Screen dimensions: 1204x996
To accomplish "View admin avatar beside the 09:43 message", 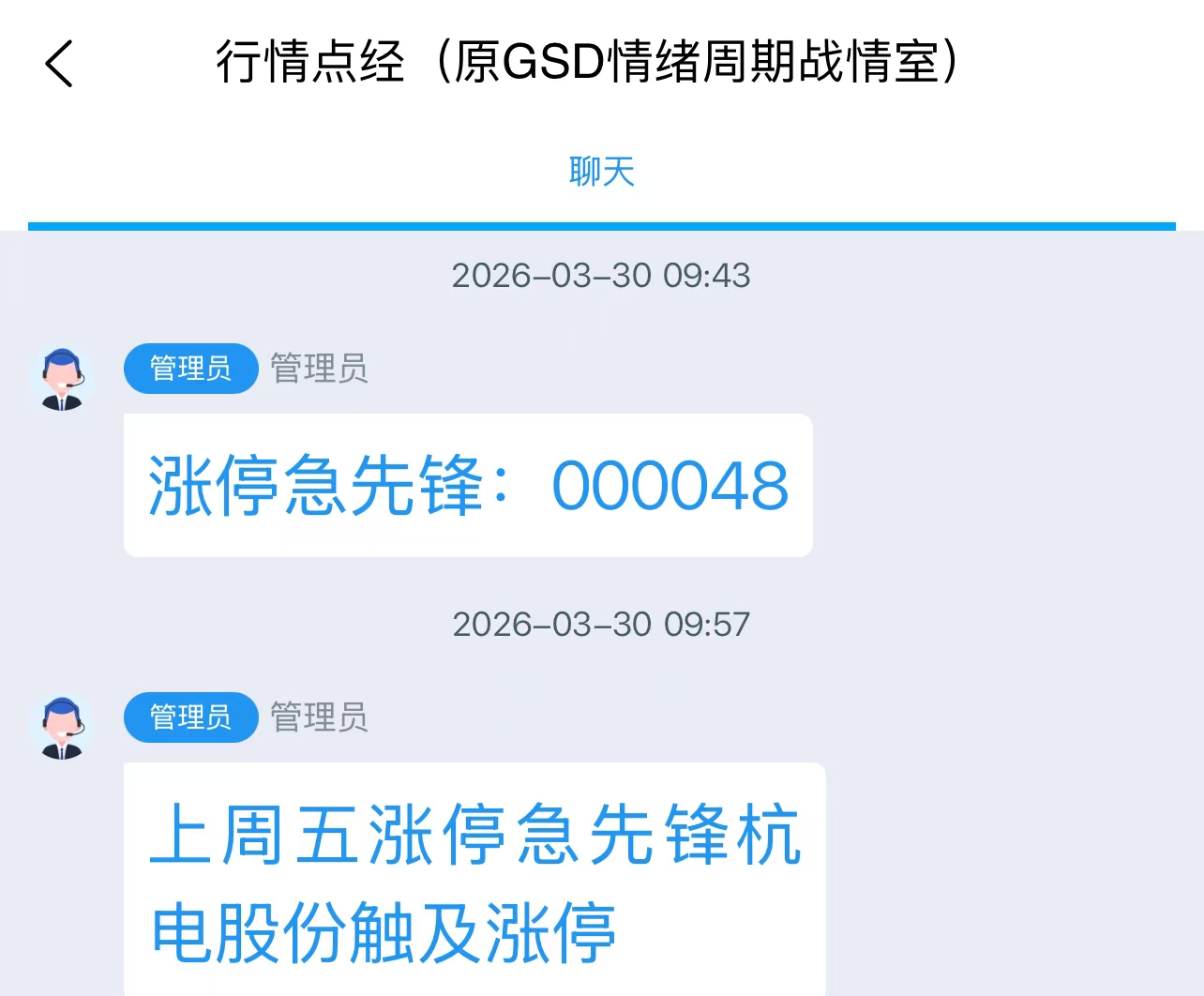I will (x=62, y=379).
